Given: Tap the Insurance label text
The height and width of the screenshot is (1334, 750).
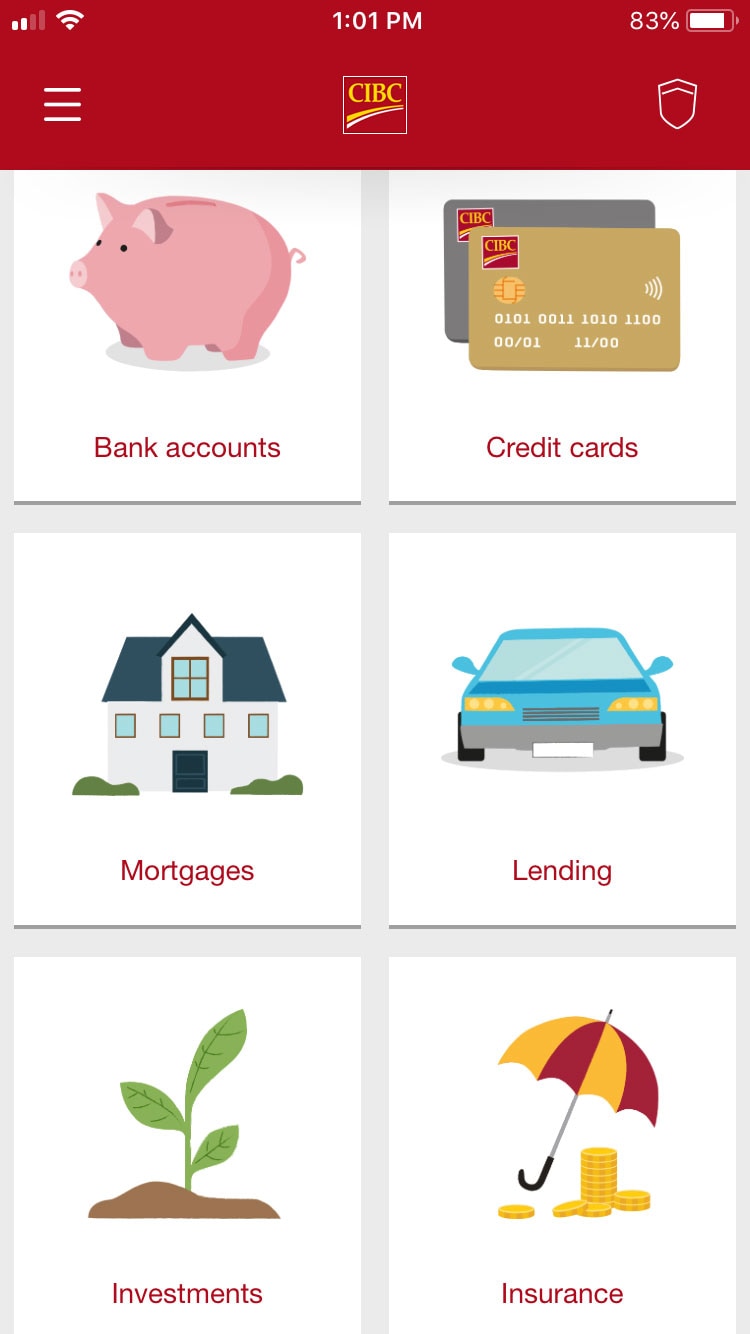Looking at the screenshot, I should point(562,1293).
